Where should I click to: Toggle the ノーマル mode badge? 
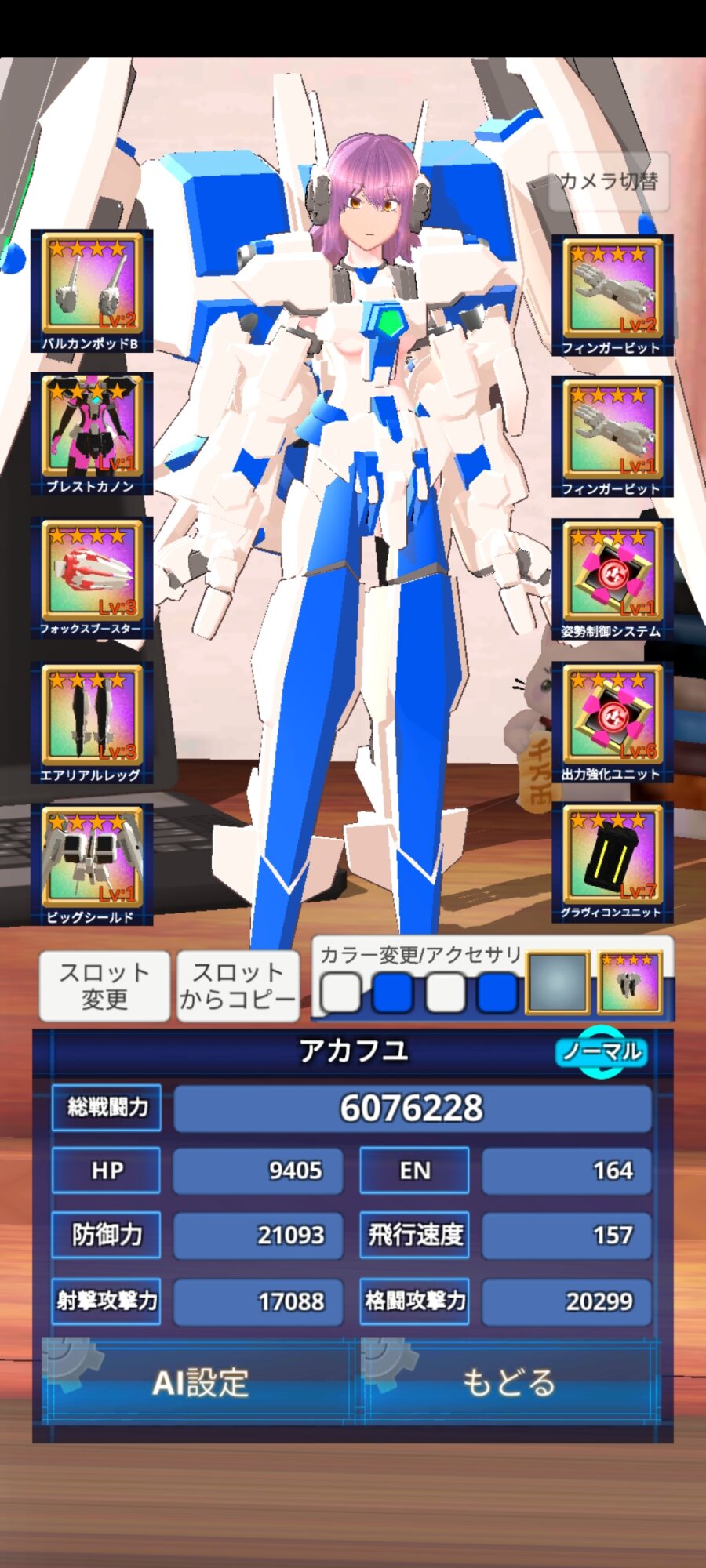(602, 1051)
